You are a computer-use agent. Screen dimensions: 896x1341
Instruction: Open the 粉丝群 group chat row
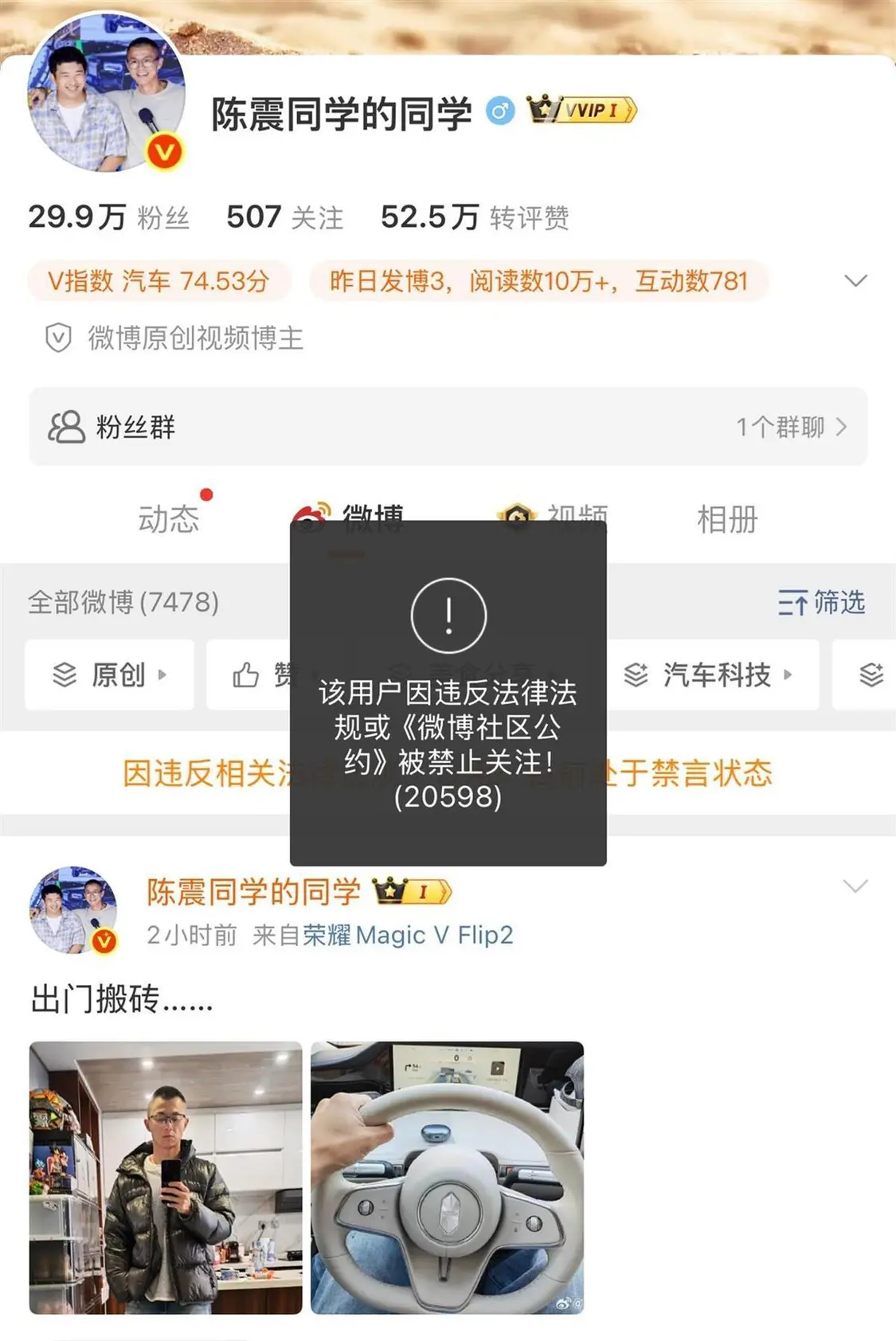[x=448, y=427]
